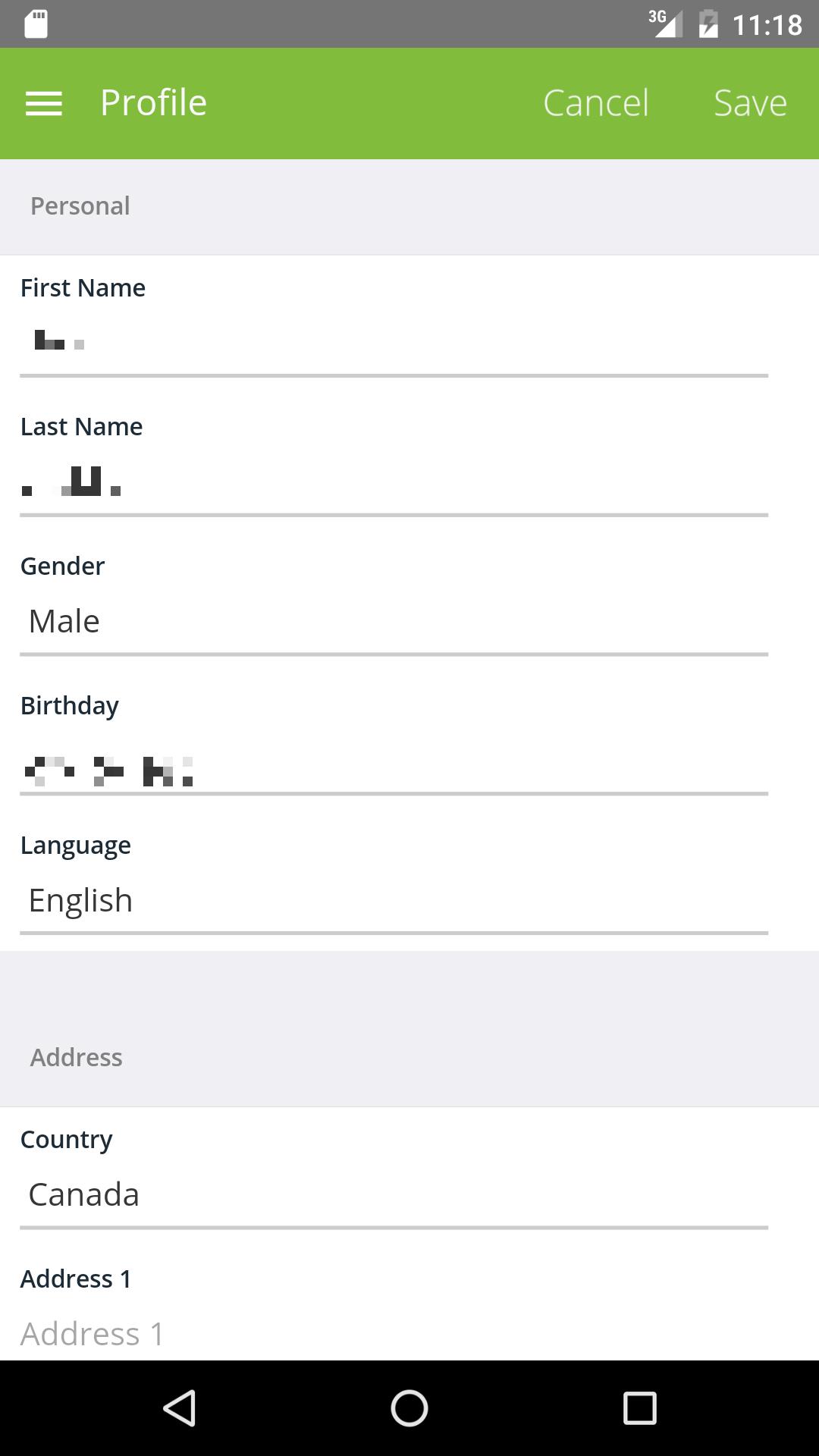Change the Gender selection
819x1456 pixels.
point(394,621)
